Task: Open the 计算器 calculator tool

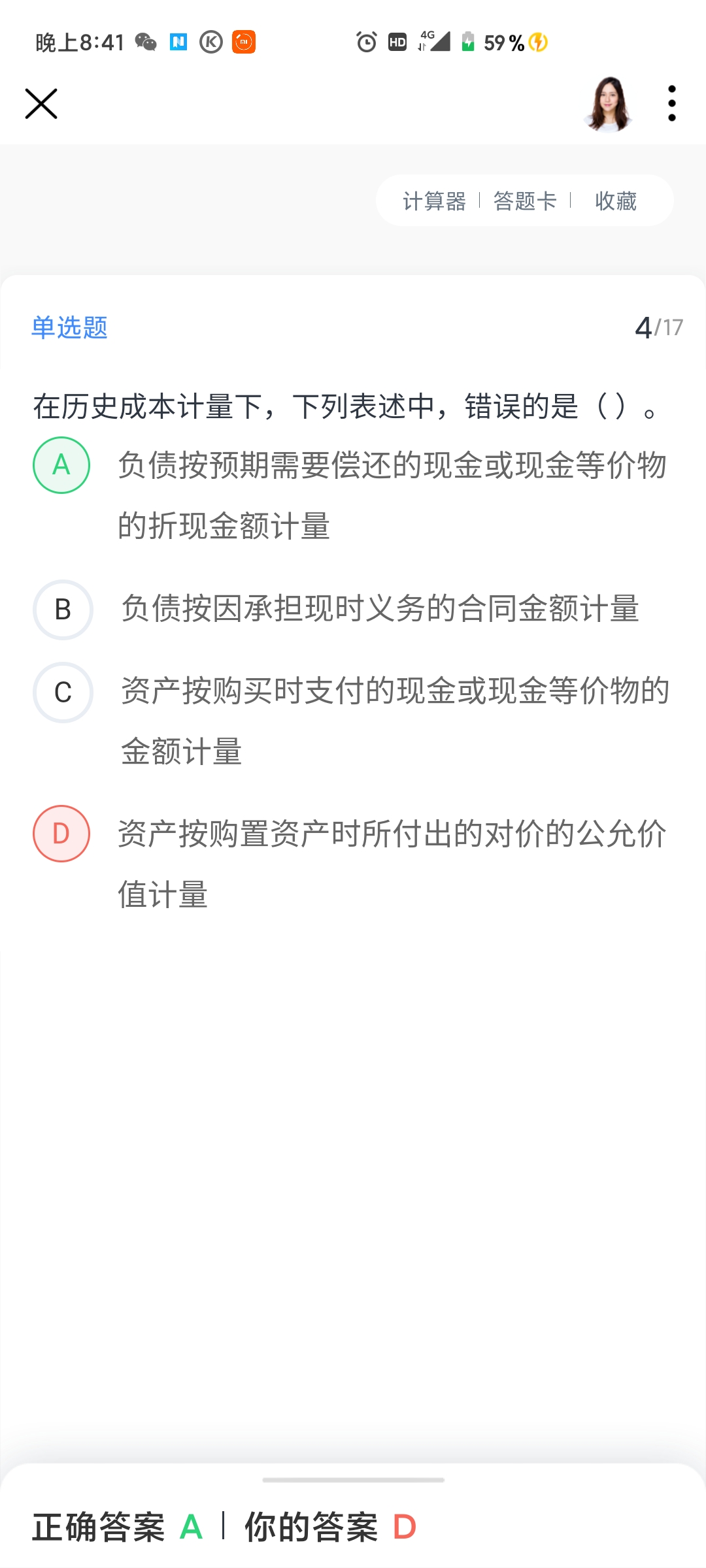Action: pos(434,201)
